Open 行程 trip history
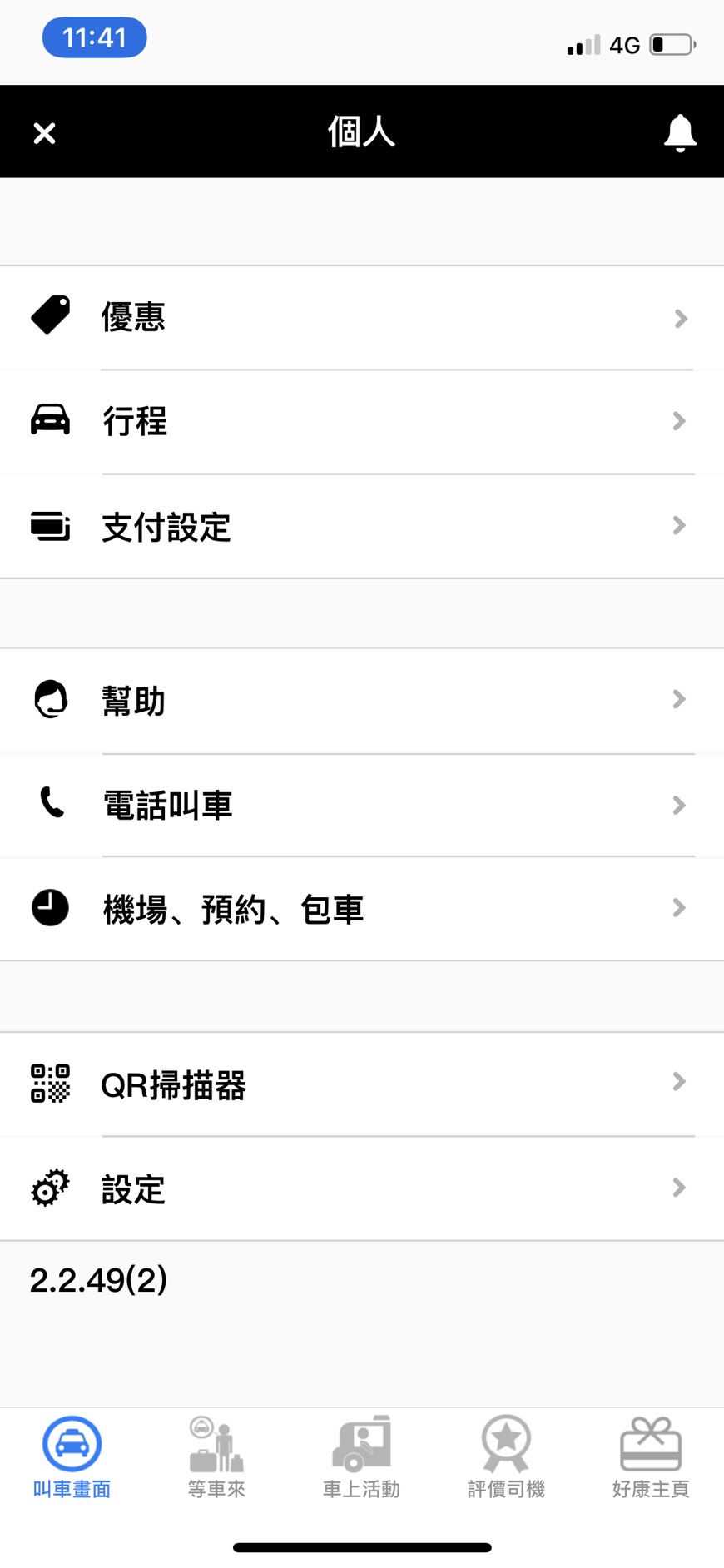 (362, 422)
